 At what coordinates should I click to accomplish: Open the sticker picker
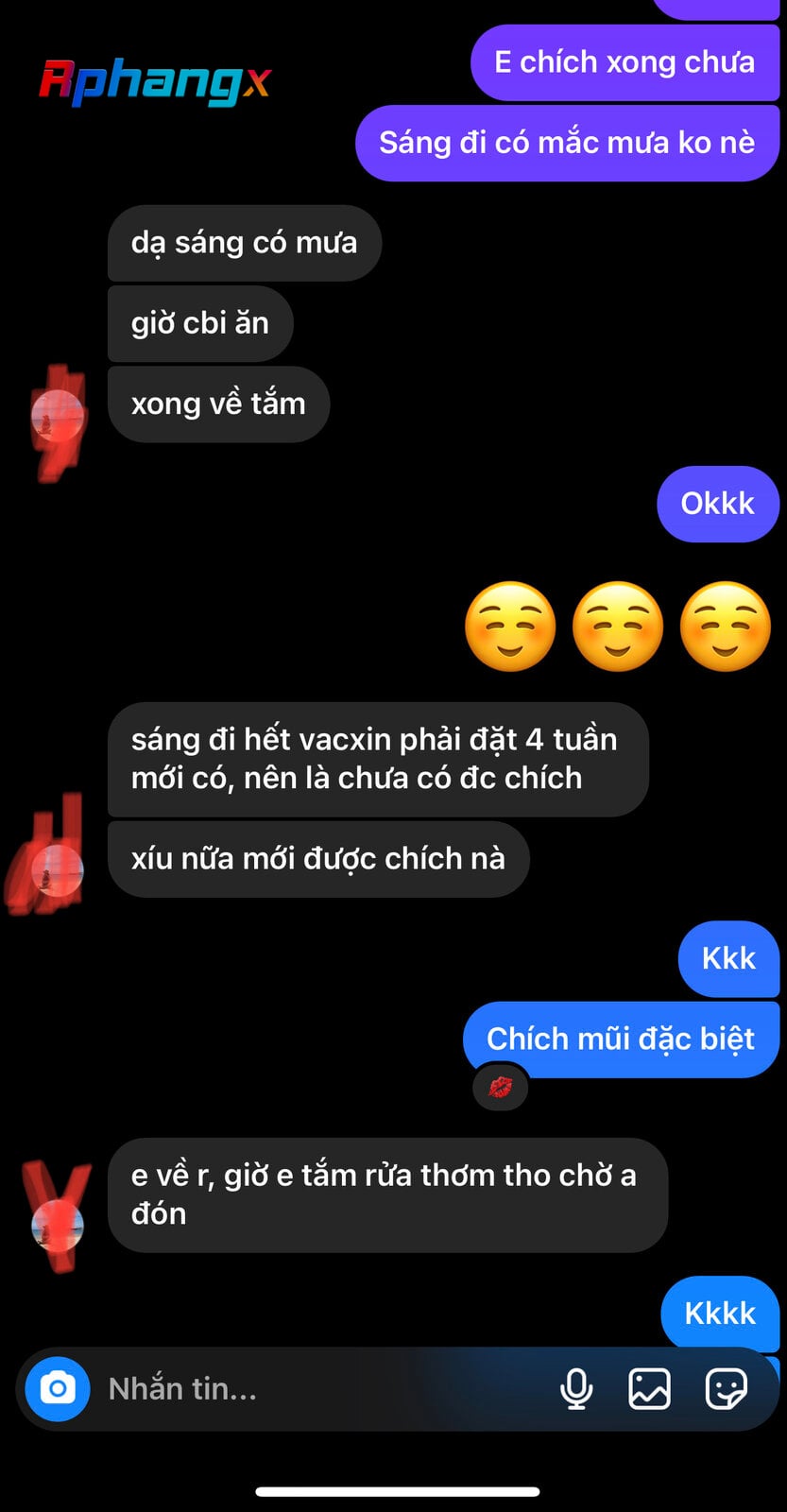[x=727, y=1389]
